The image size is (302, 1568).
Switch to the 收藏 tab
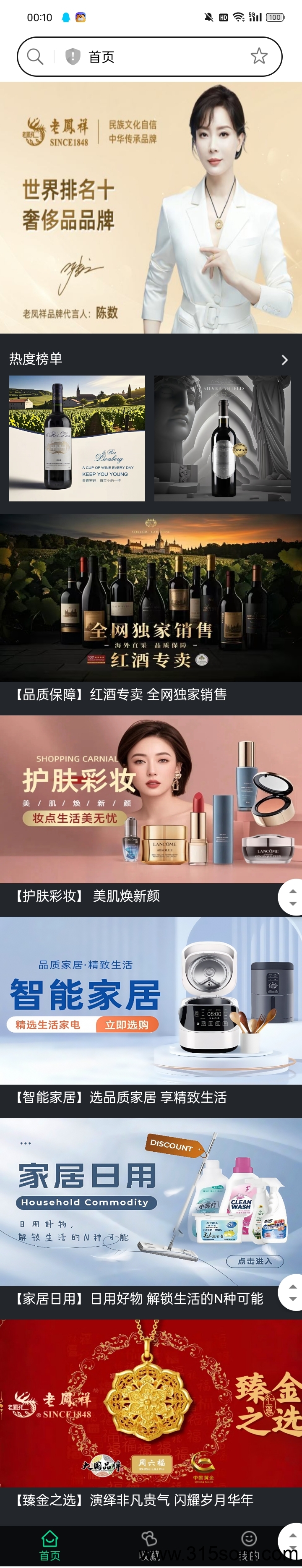tap(149, 1545)
